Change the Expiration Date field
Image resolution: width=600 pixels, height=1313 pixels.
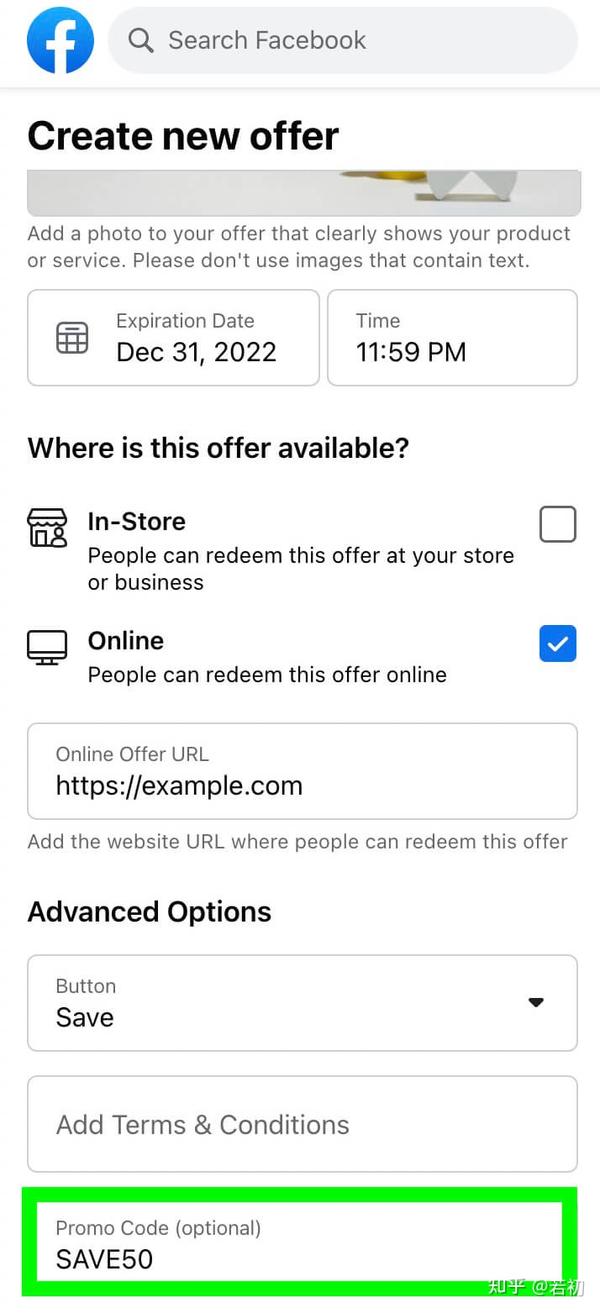pyautogui.click(x=173, y=338)
